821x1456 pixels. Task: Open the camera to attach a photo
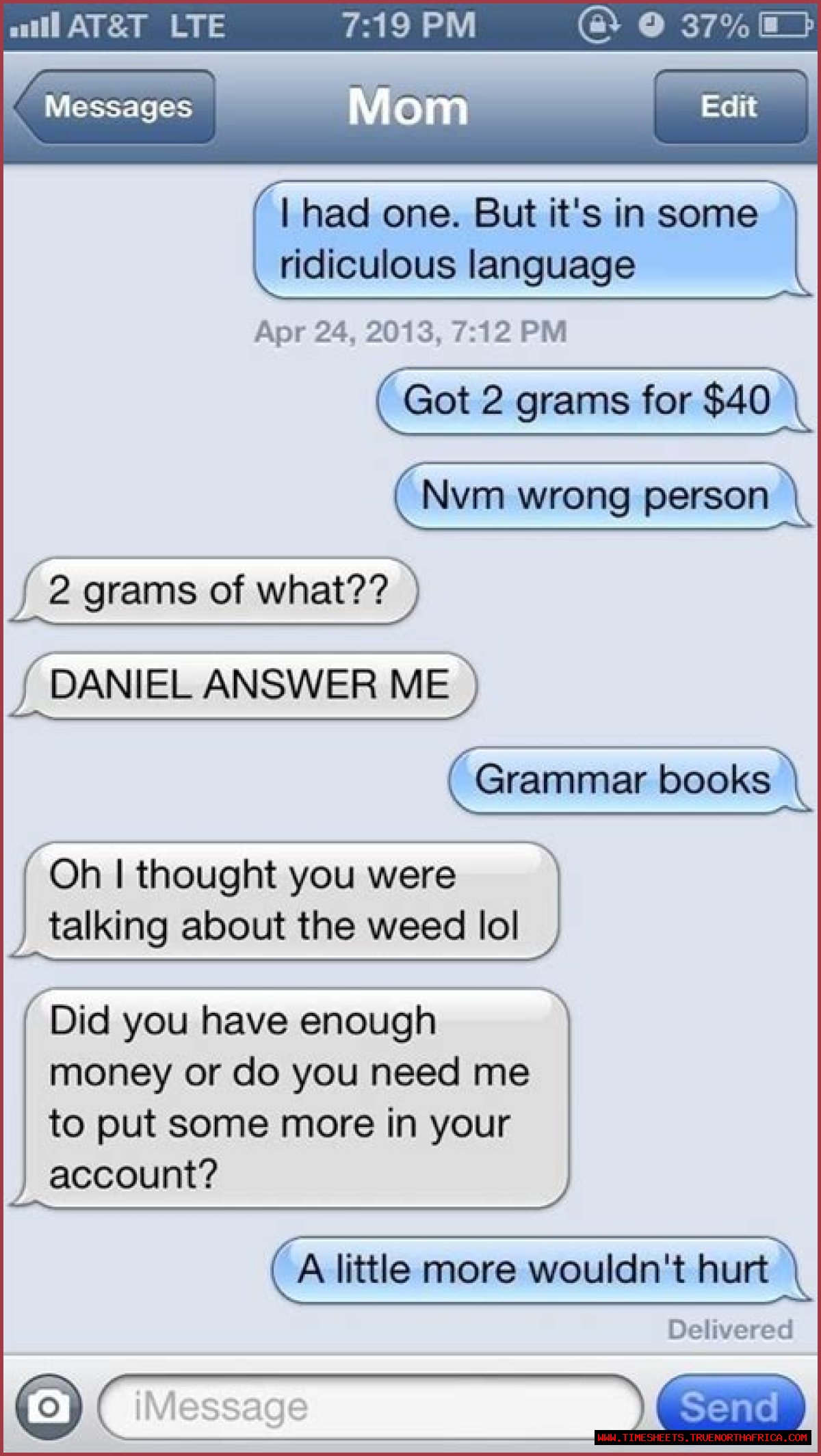48,1407
